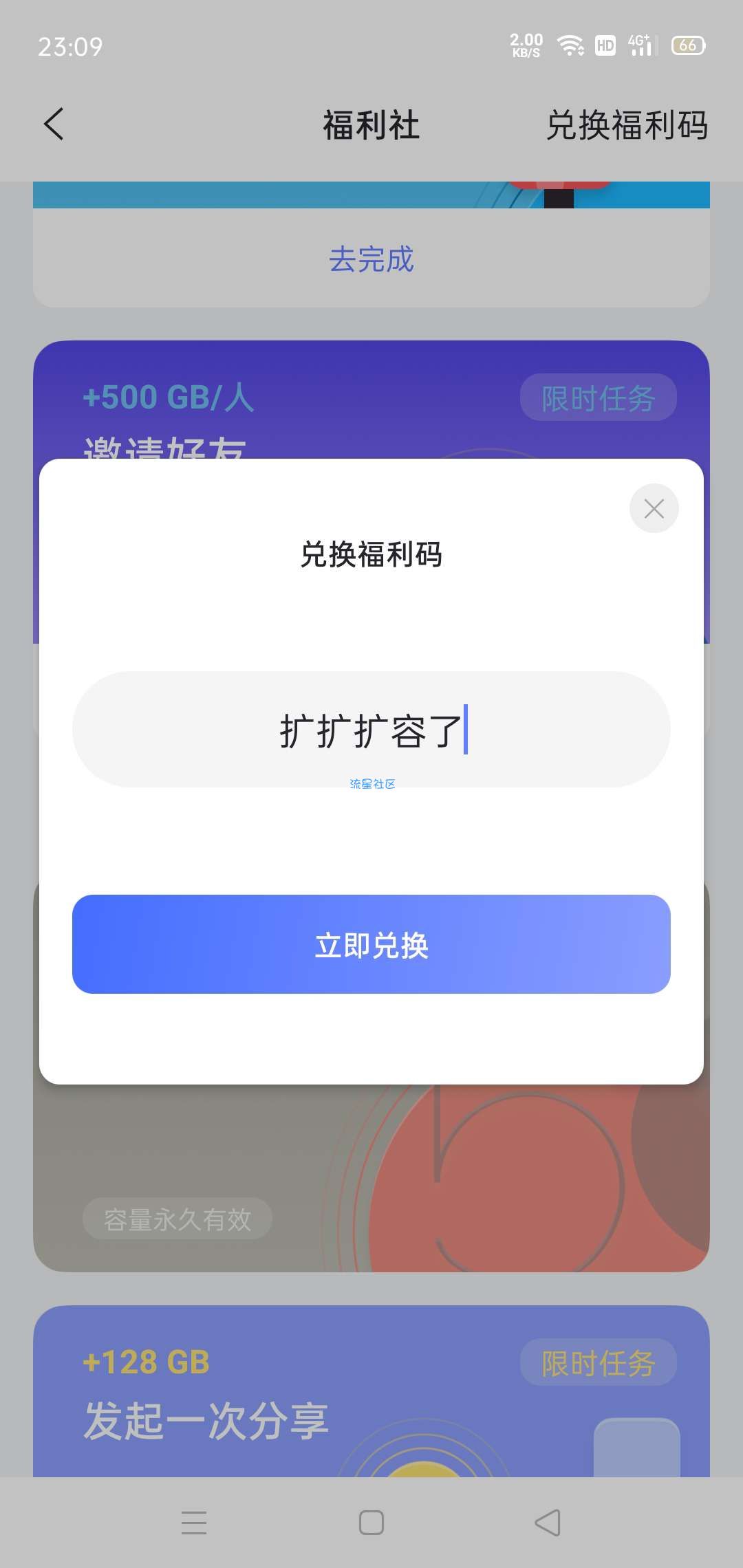Screen dimensions: 743x1568
Task: Close the 兑换福利码 dialog
Action: [654, 508]
